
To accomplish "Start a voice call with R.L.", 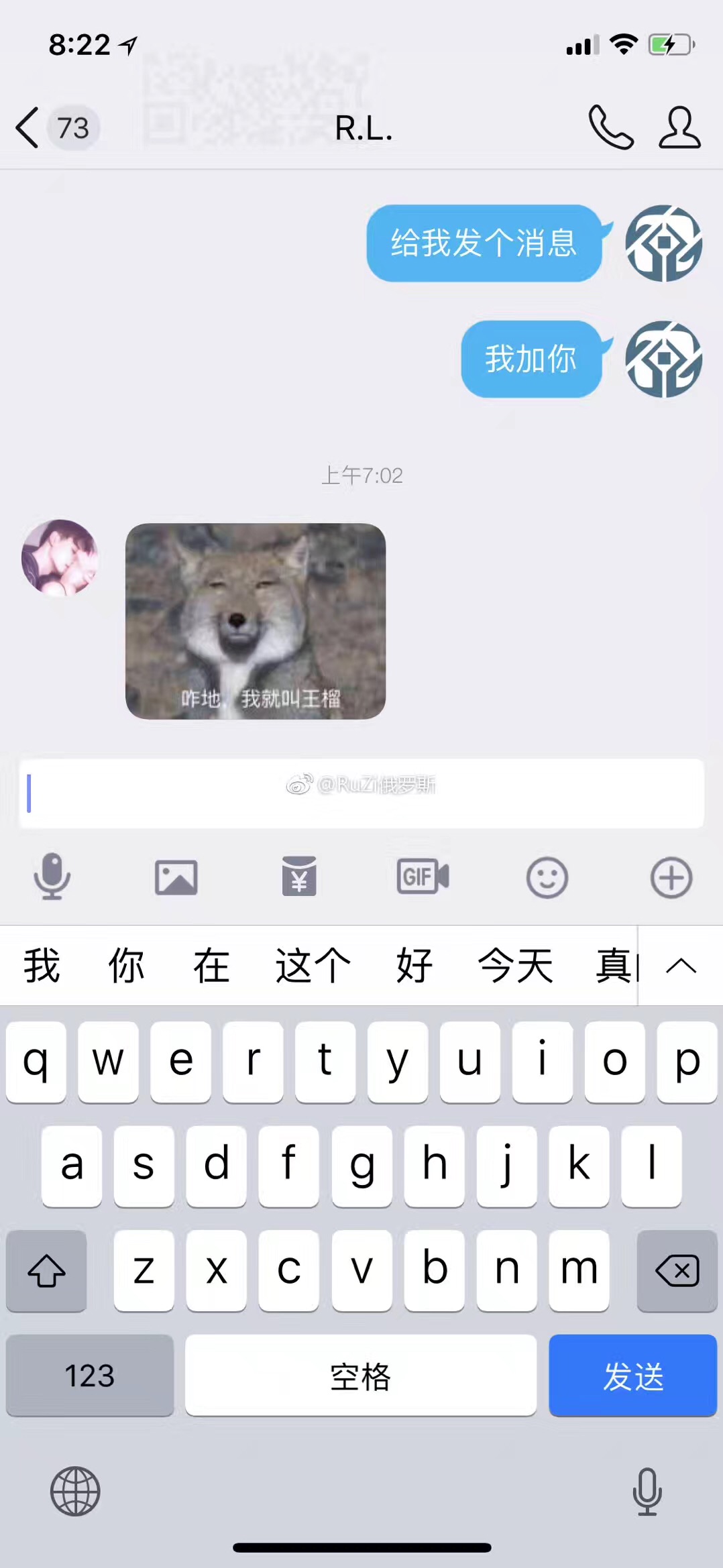I will click(x=610, y=127).
